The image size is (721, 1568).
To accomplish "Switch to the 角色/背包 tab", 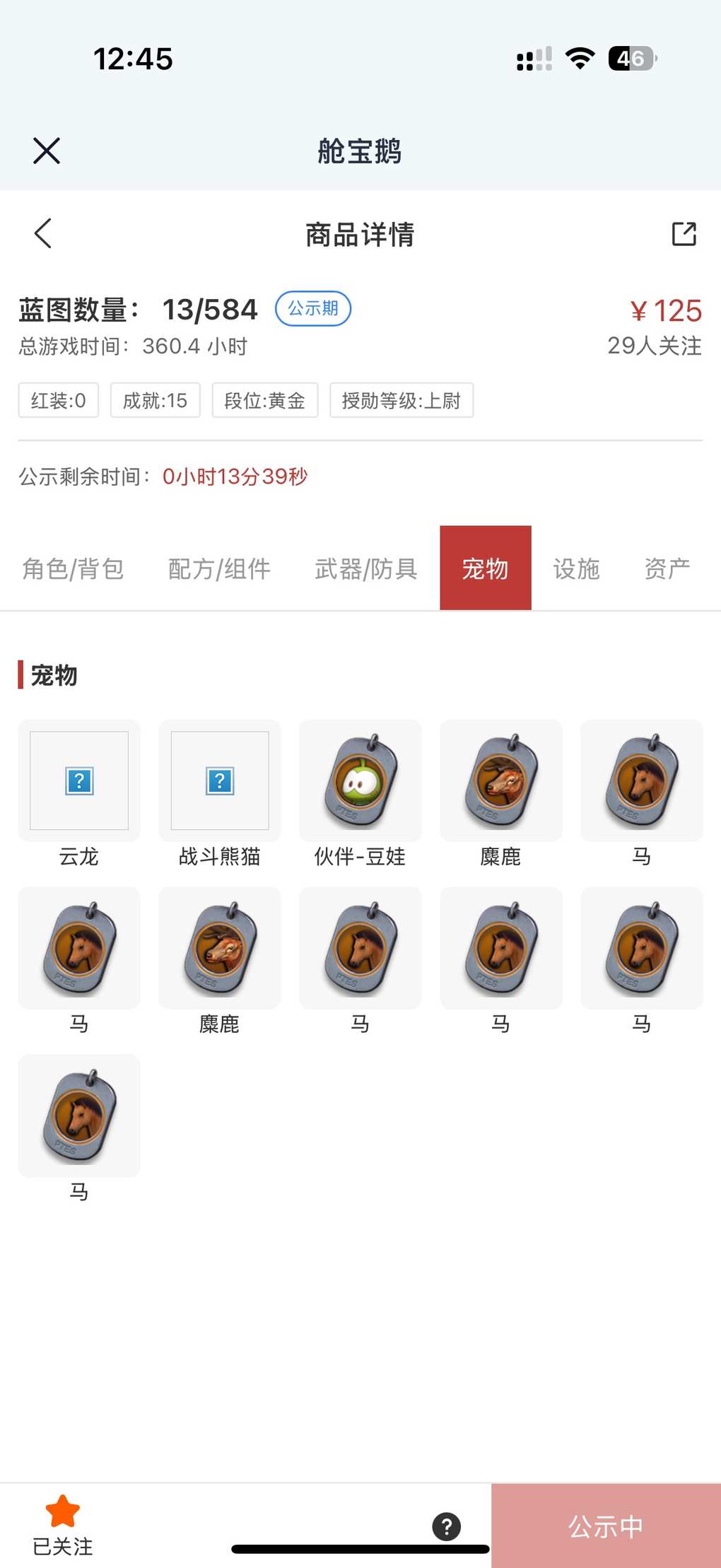I will point(74,568).
